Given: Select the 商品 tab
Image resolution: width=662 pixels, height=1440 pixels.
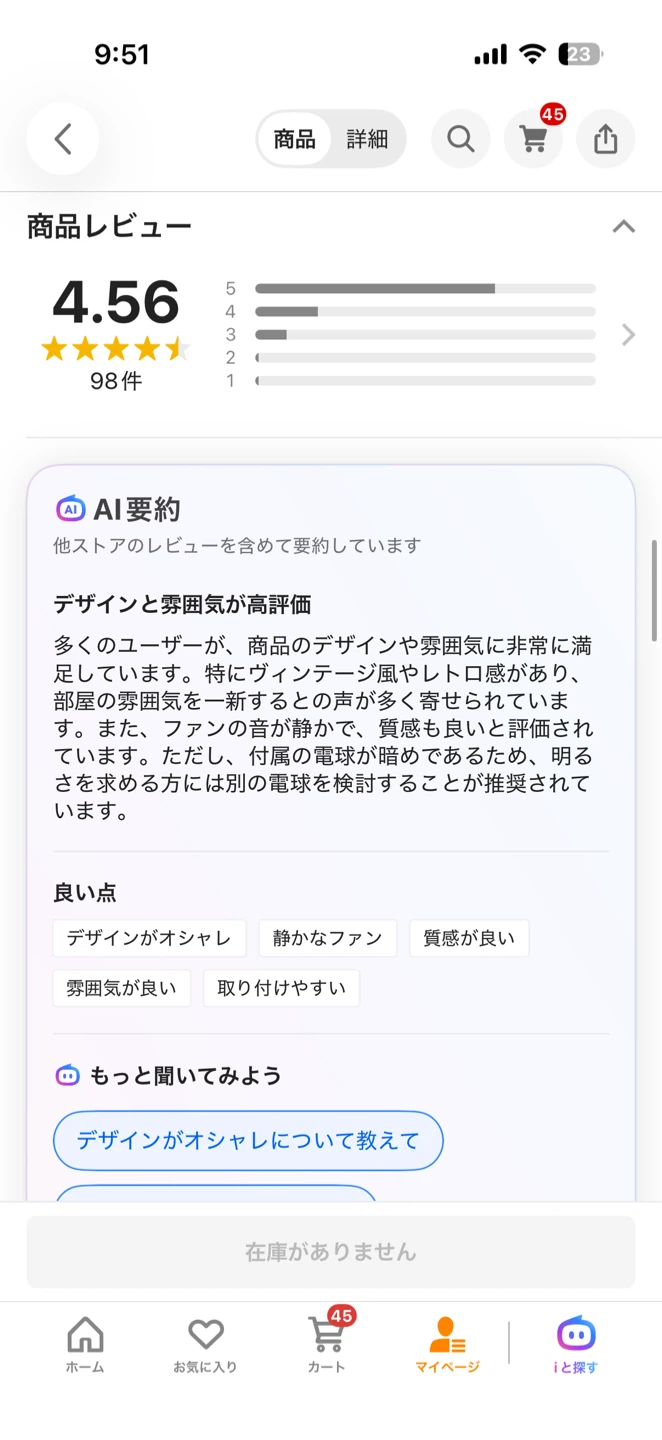Looking at the screenshot, I should click(x=295, y=139).
